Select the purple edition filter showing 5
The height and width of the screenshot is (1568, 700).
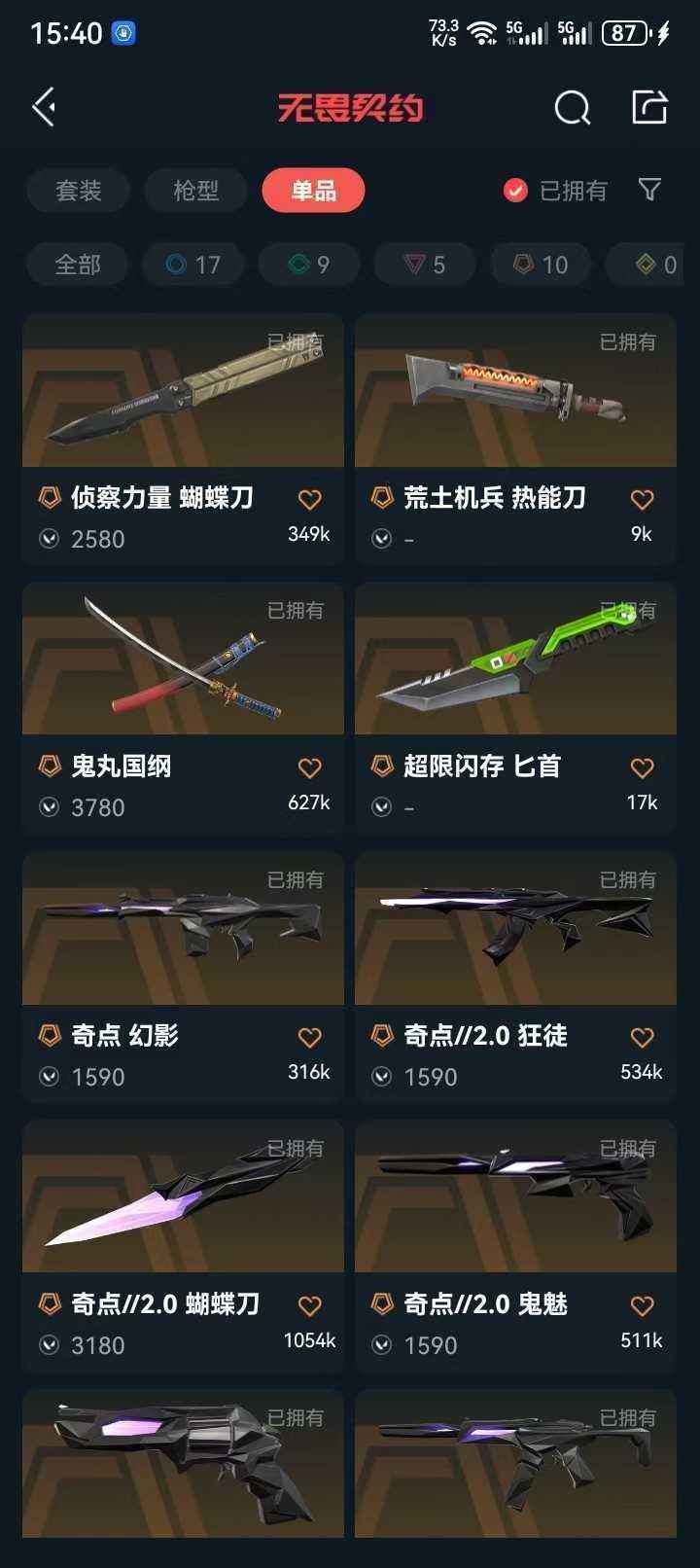425,264
